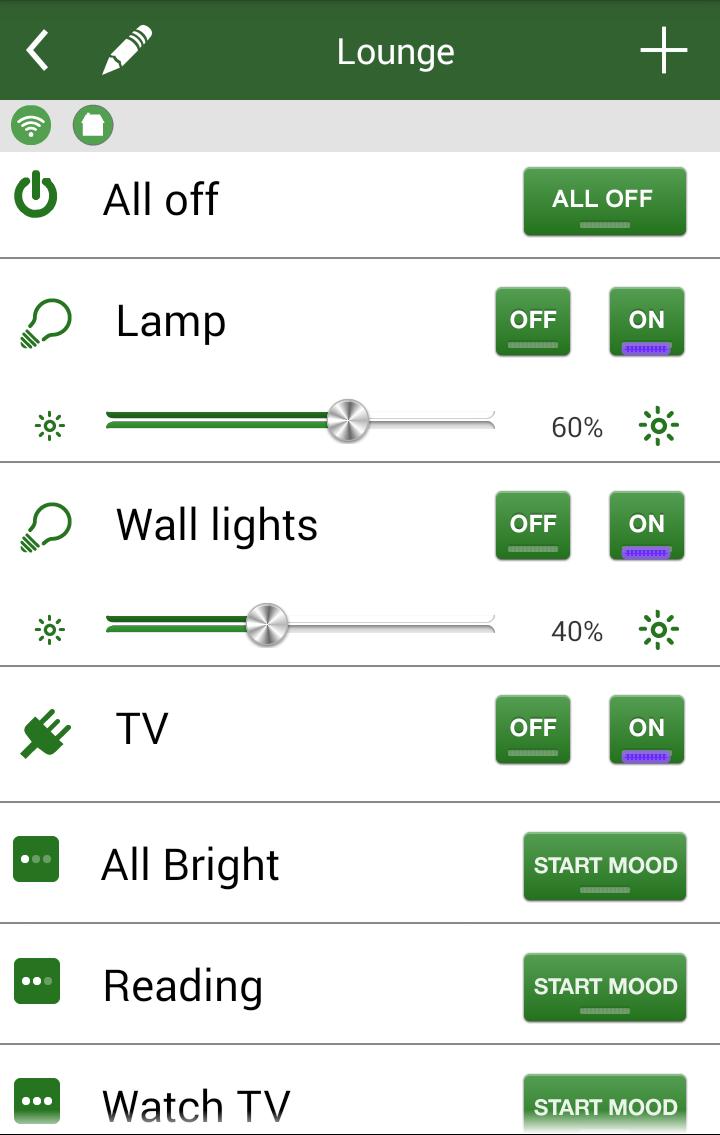This screenshot has width=720, height=1135.
Task: Select the Lounge title in the header
Action: [396, 51]
